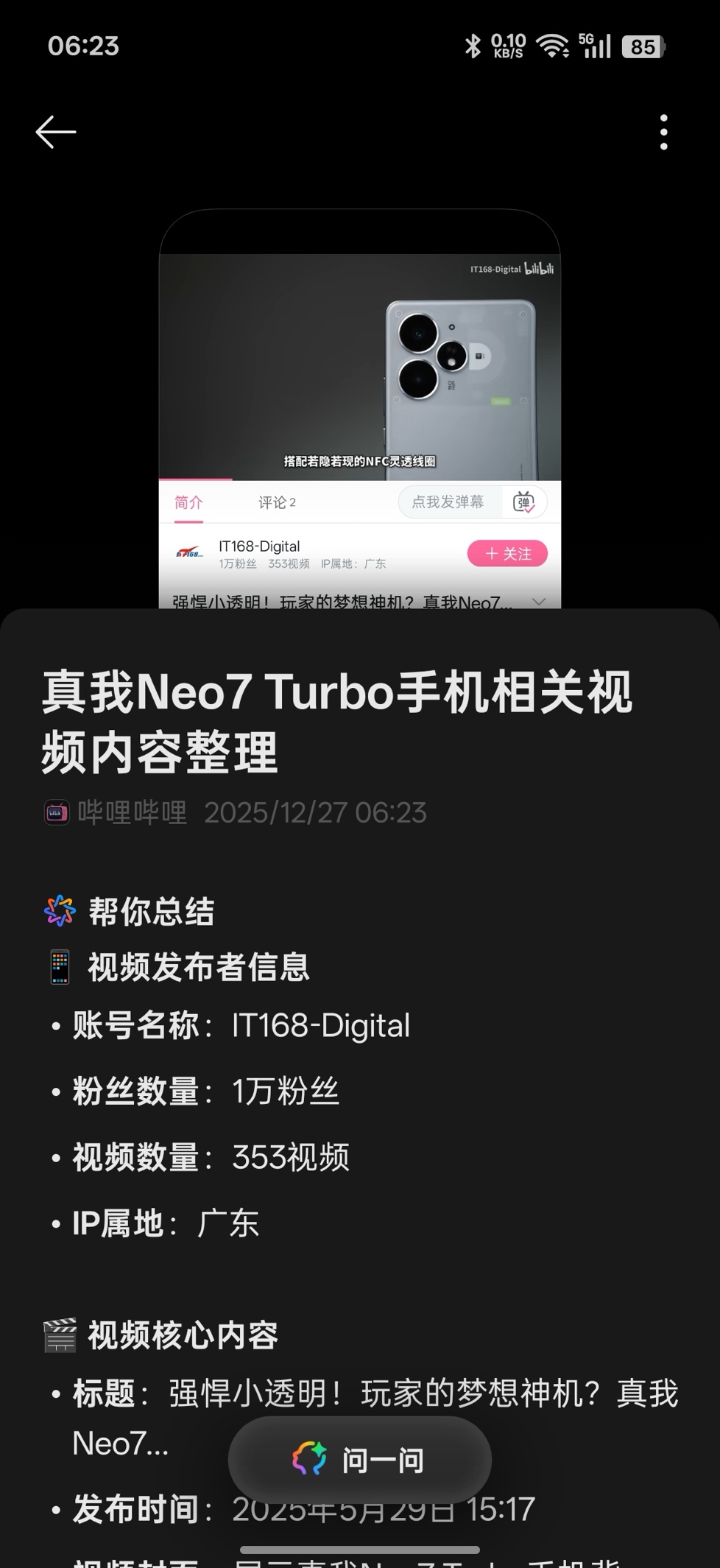Open the saved Bilibili screenshot preview
This screenshot has width=720, height=1568.
tap(360, 409)
